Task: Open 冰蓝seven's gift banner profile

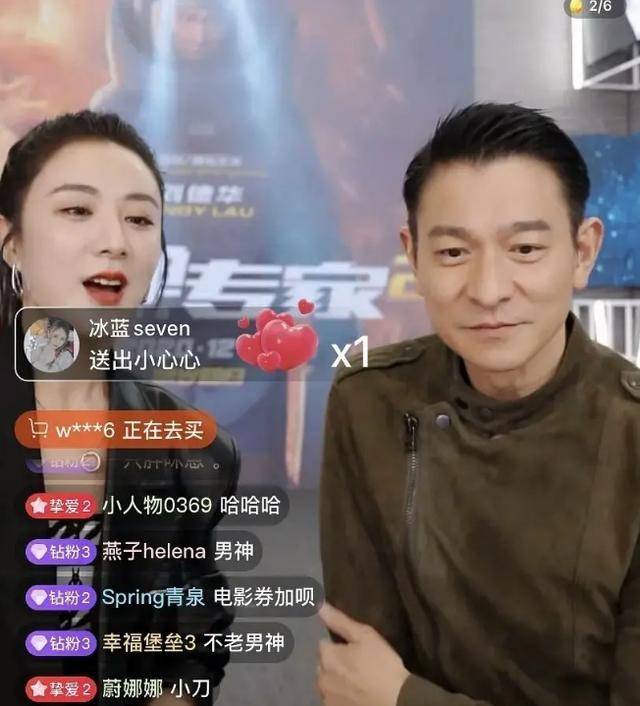Action: point(52,344)
